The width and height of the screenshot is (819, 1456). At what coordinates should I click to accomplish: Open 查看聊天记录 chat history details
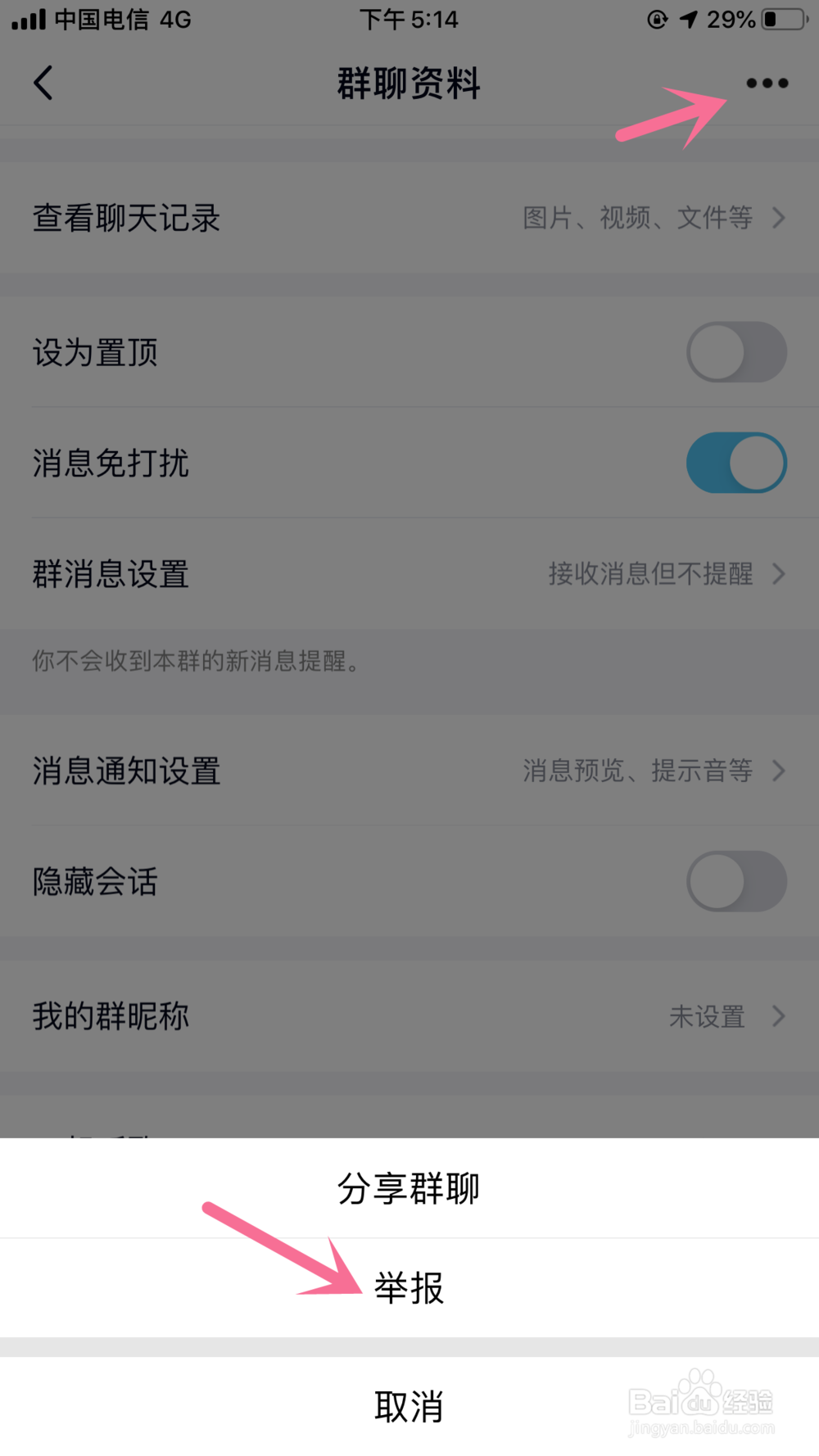409,218
